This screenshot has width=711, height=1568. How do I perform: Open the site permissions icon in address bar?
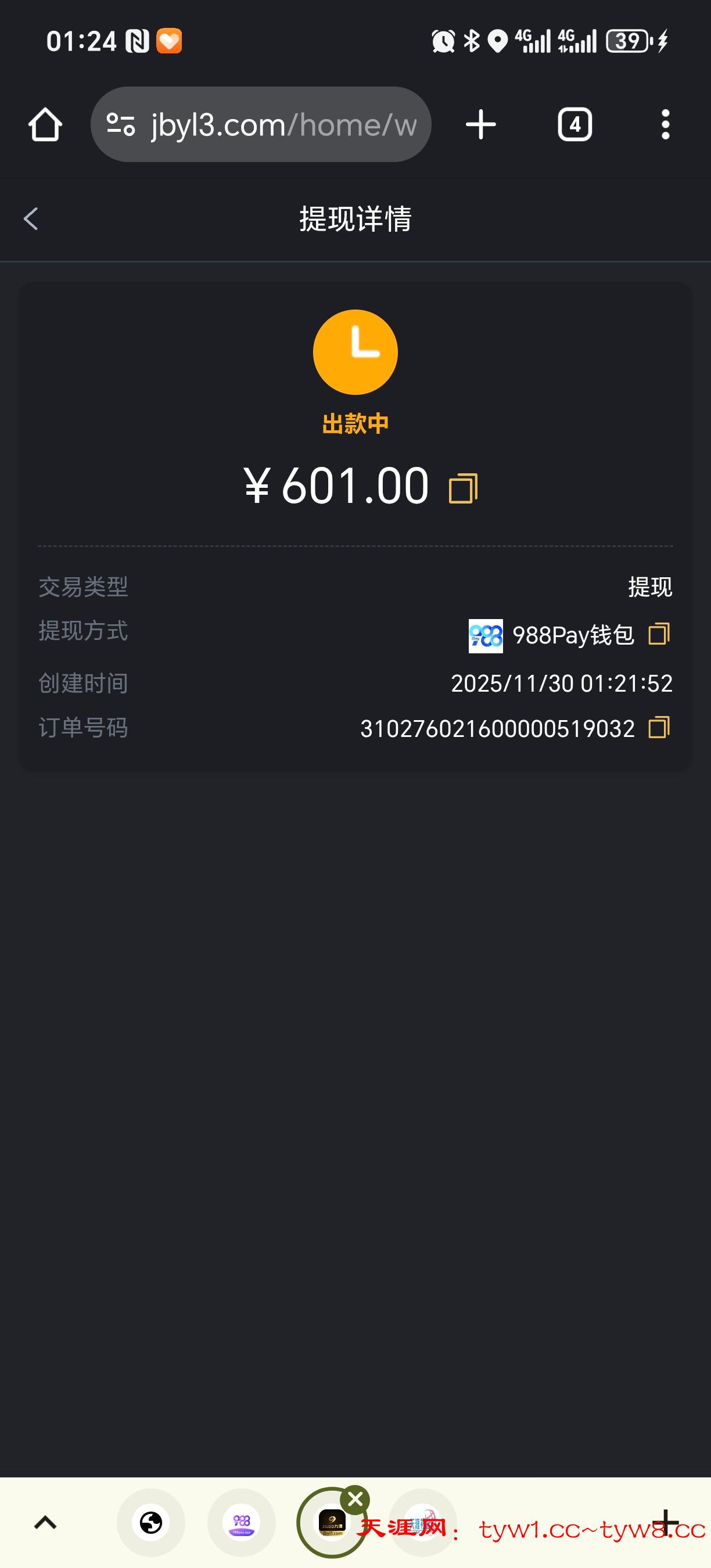click(122, 124)
